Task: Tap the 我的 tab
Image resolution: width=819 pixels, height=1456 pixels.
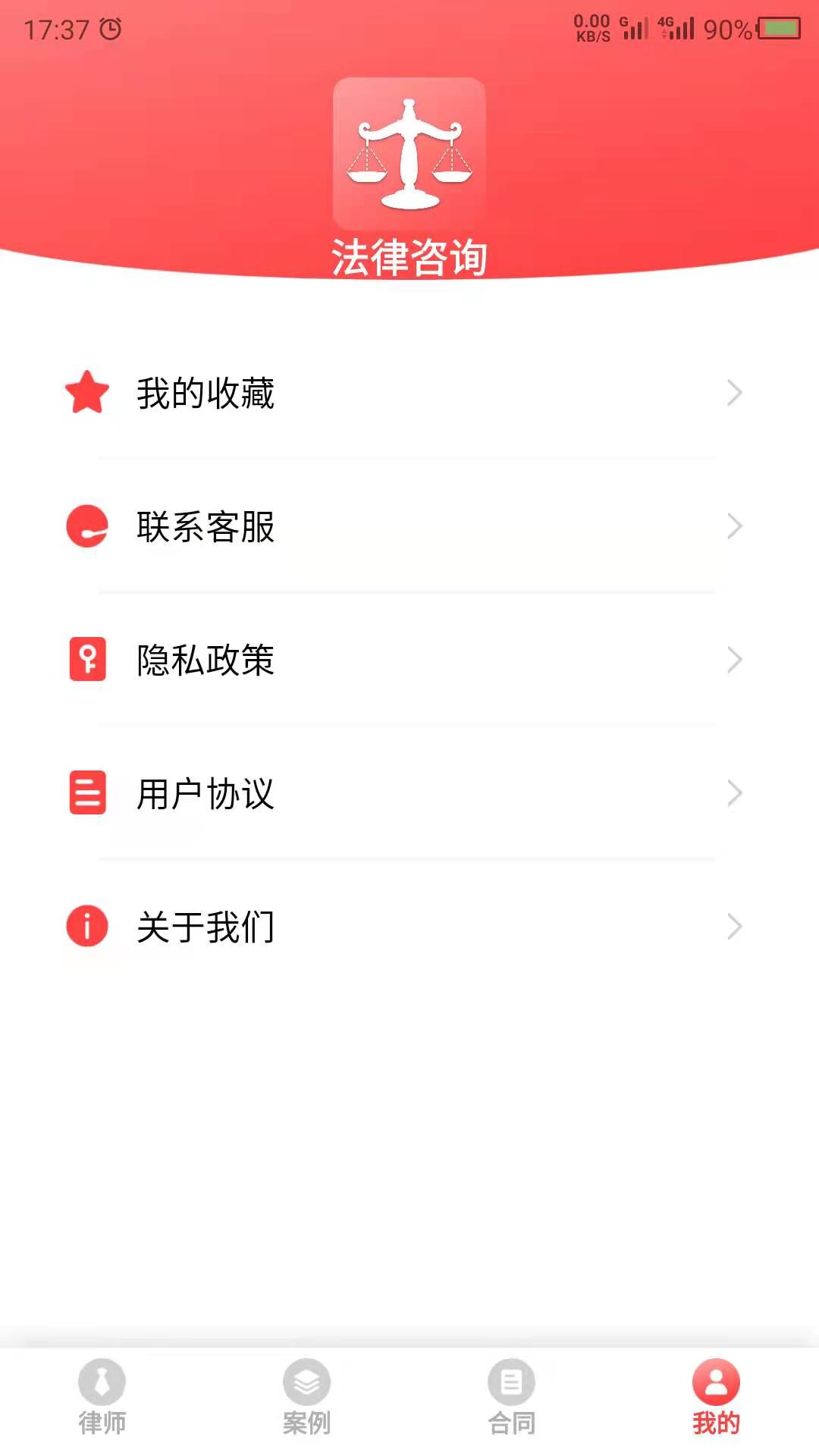Action: (x=716, y=1397)
